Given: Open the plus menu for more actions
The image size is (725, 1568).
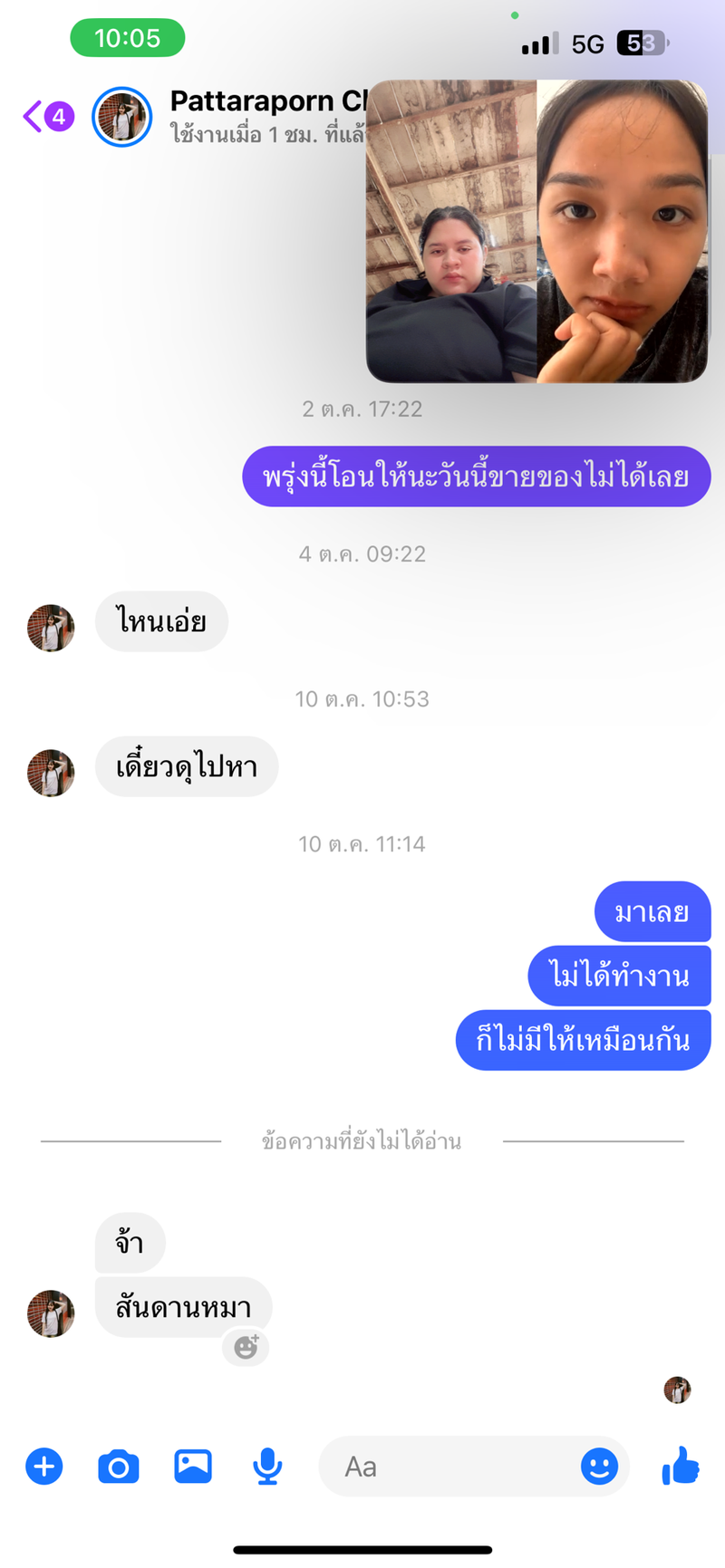Looking at the screenshot, I should pos(44,1466).
